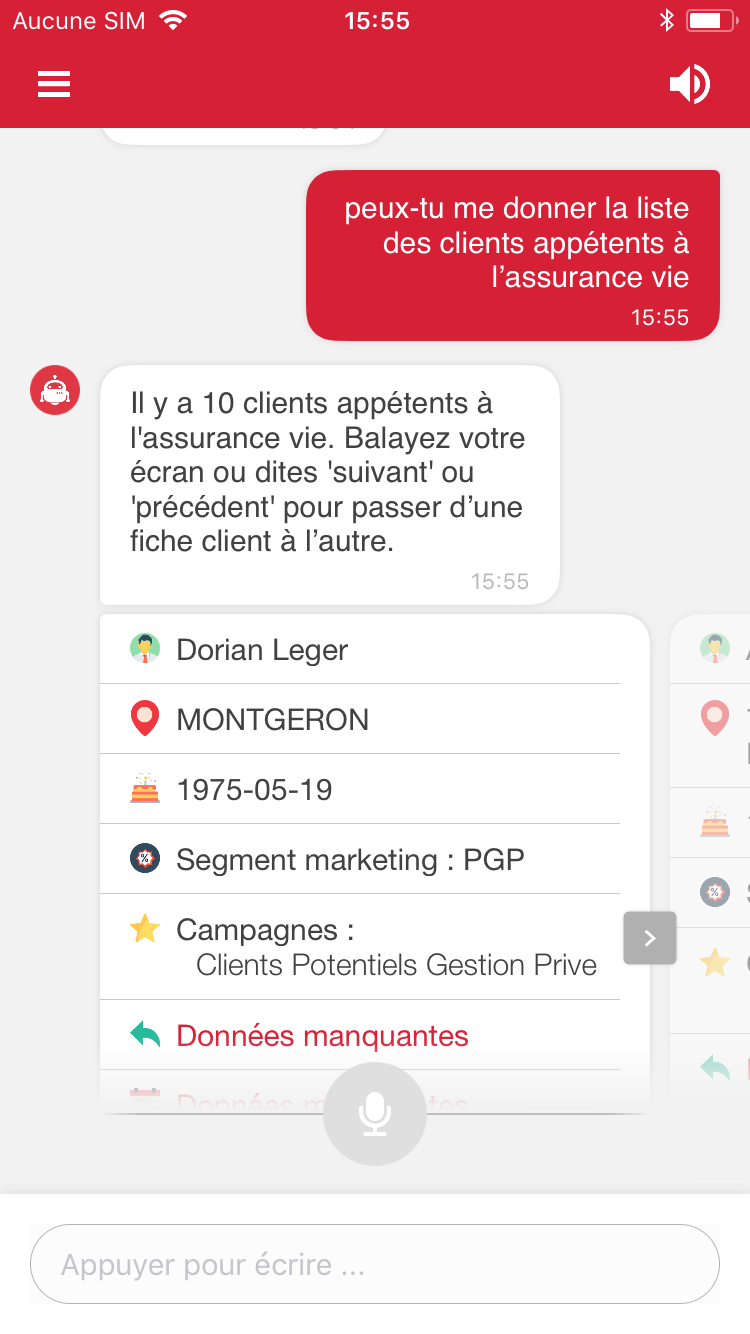Toggle the speaker sound icon
The image size is (750, 1334).
coord(690,84)
